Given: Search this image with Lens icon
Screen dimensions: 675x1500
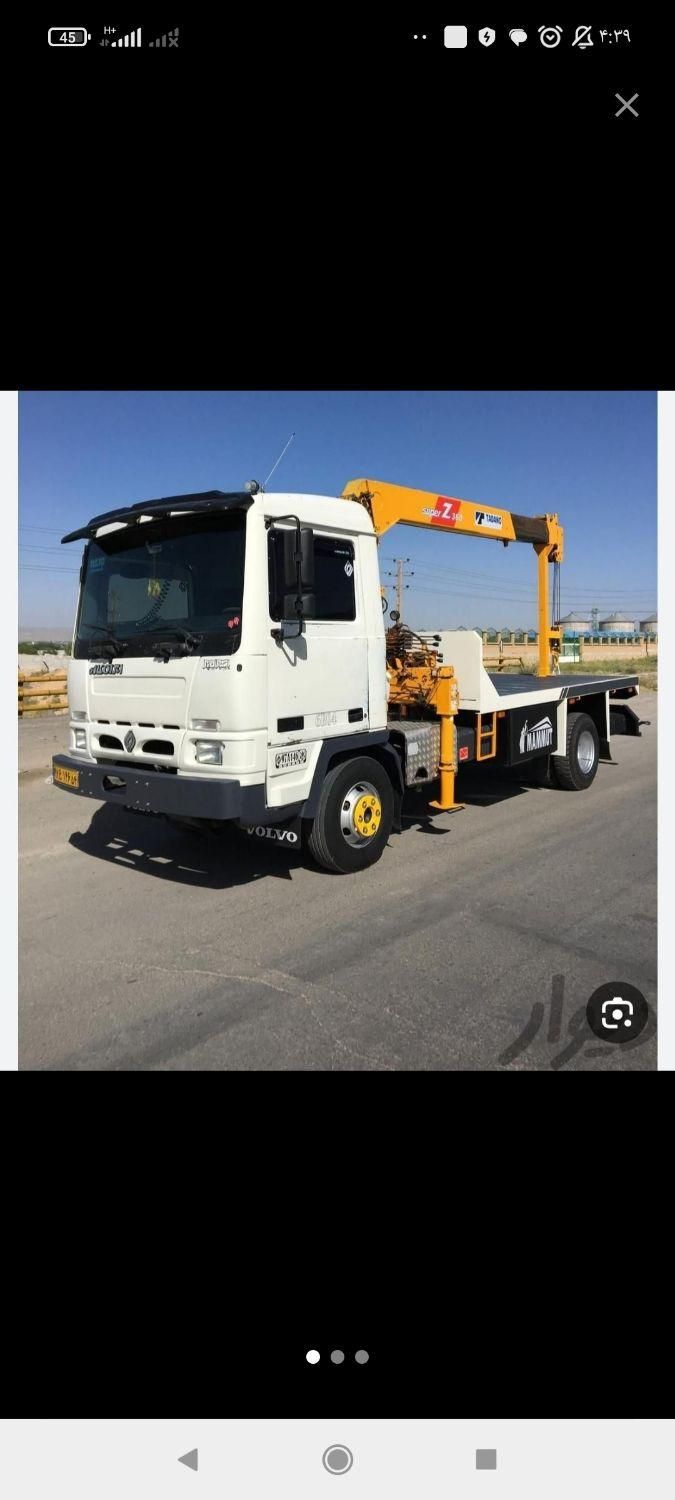Looking at the screenshot, I should [616, 1013].
